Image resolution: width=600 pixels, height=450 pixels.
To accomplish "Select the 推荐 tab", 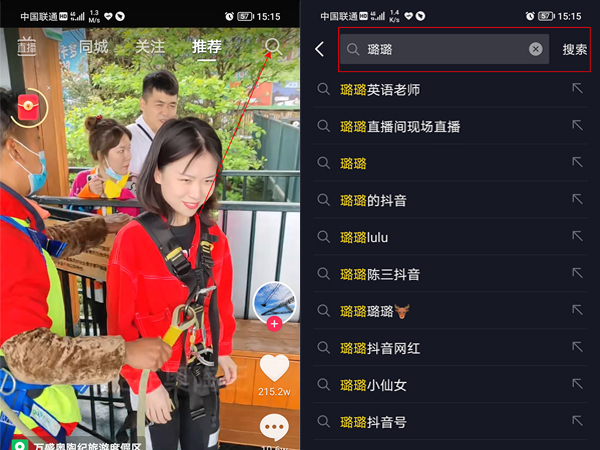I will click(x=207, y=46).
